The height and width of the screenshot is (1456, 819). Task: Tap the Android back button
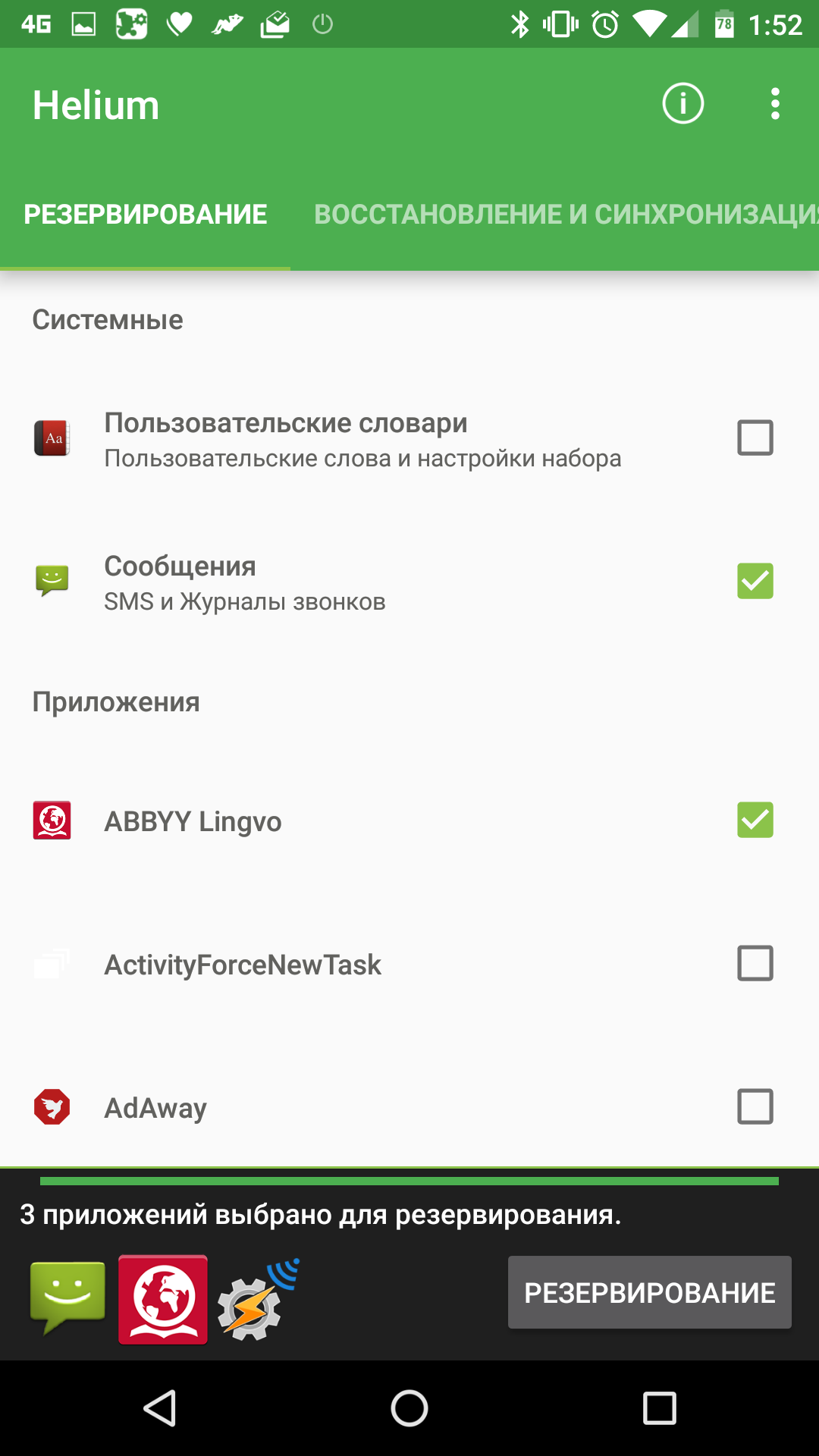160,1408
